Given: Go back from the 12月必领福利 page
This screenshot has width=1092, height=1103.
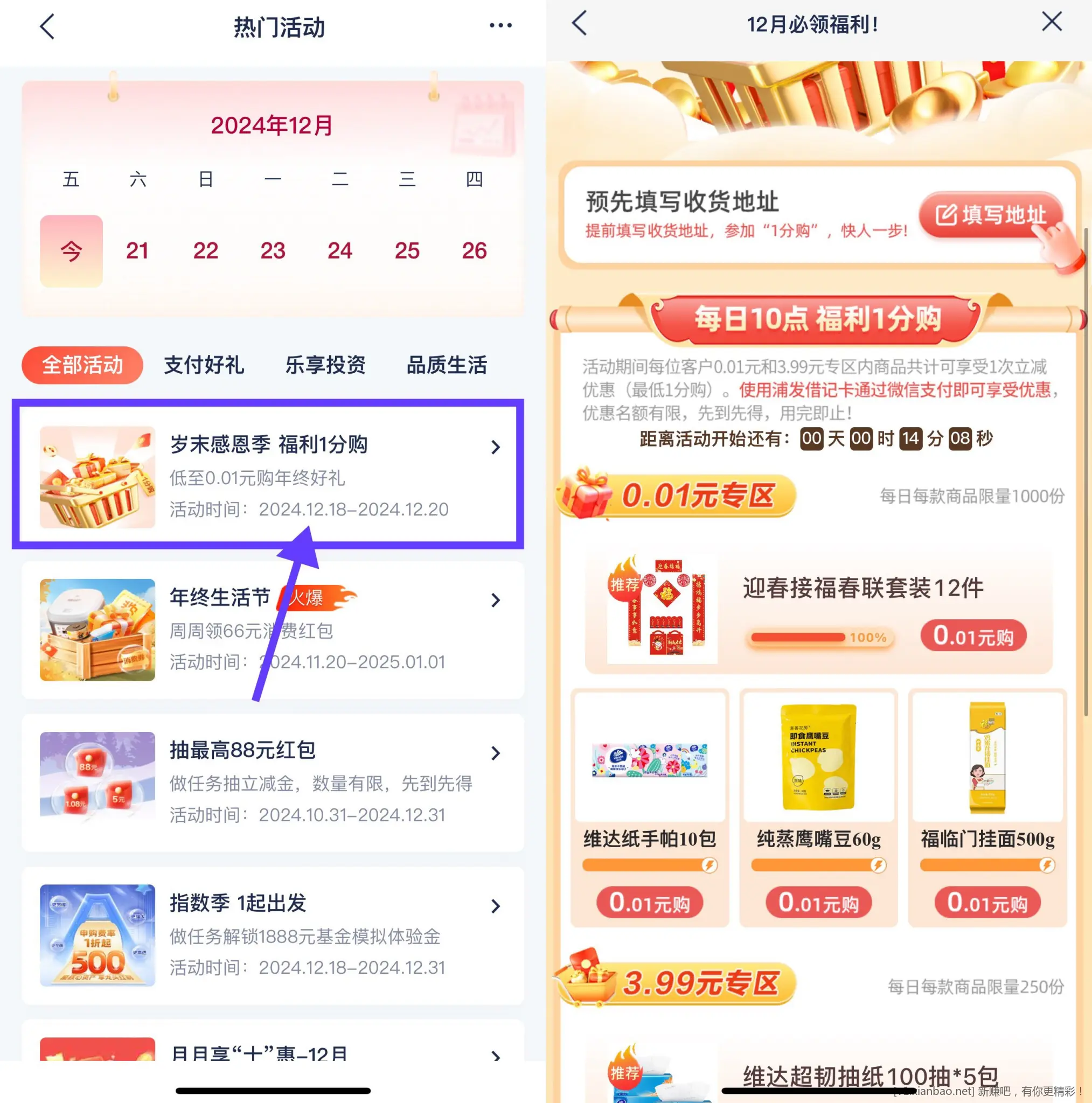Looking at the screenshot, I should click(580, 23).
